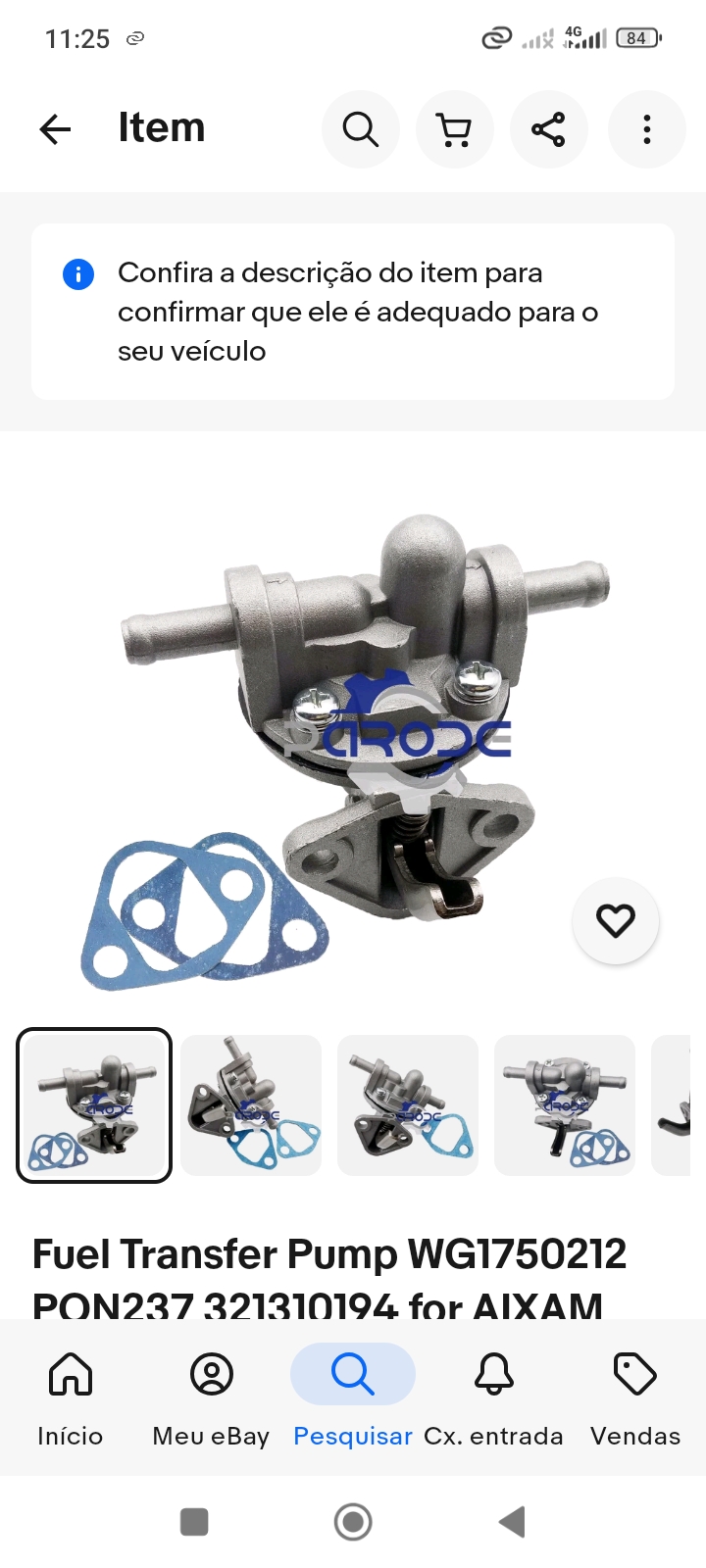Screen dimensions: 706x1568
Task: Open the shopping cart
Action: (454, 129)
